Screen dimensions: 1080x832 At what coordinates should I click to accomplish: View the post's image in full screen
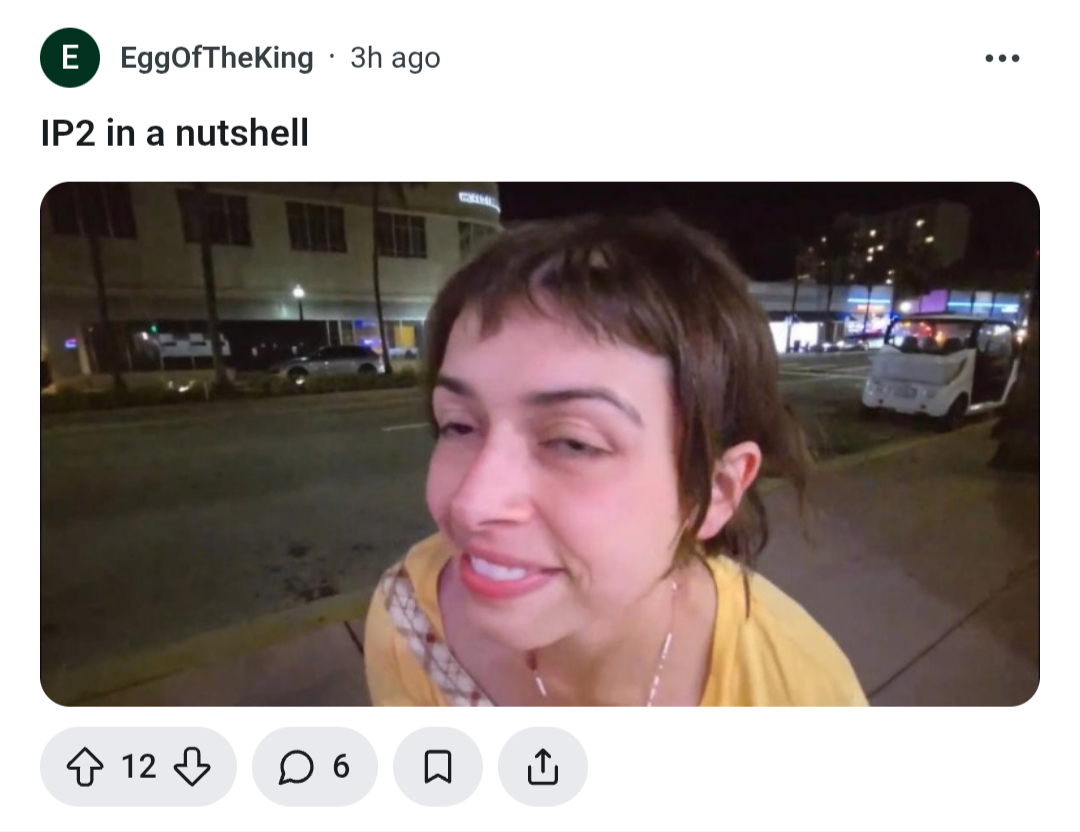[540, 444]
